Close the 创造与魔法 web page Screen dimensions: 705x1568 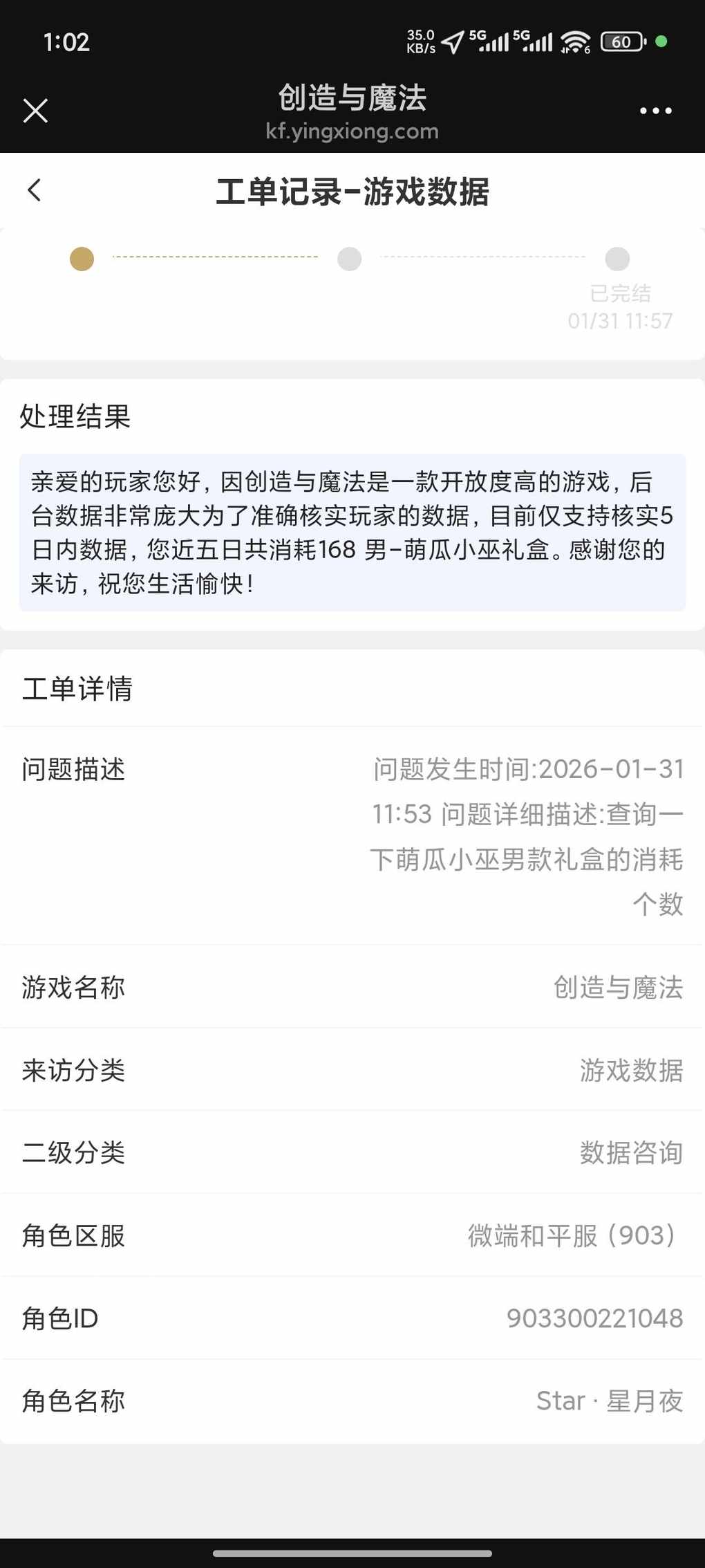[35, 111]
